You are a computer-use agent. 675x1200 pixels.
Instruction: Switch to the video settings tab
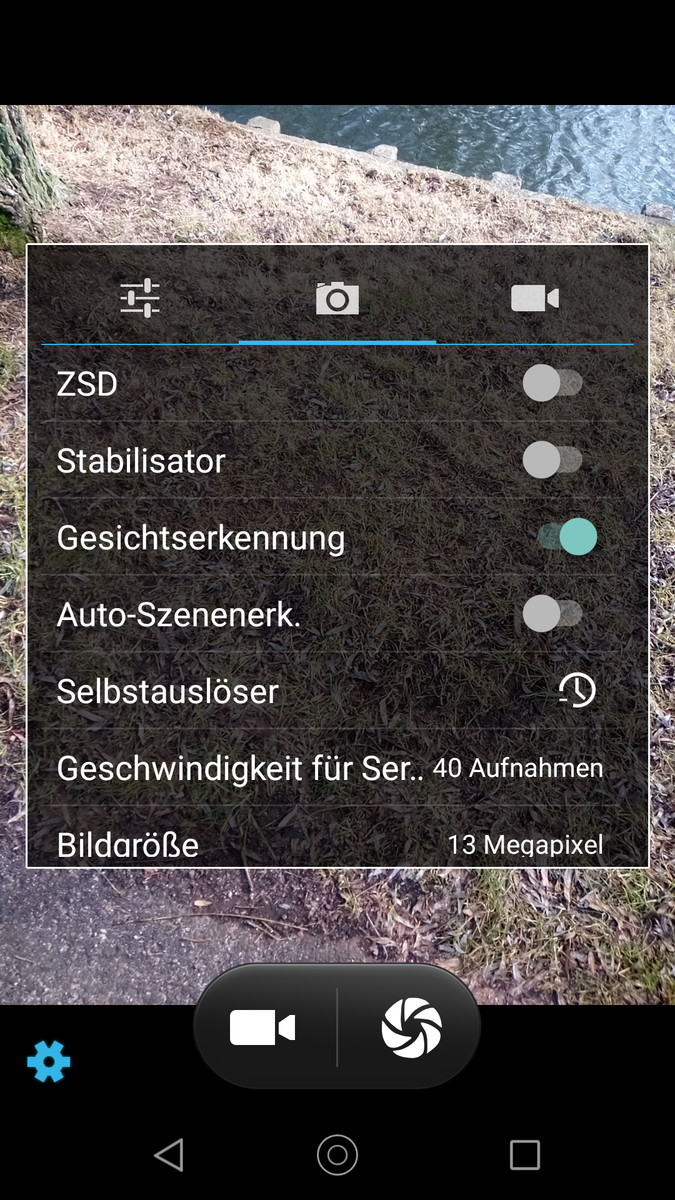pyautogui.click(x=534, y=297)
